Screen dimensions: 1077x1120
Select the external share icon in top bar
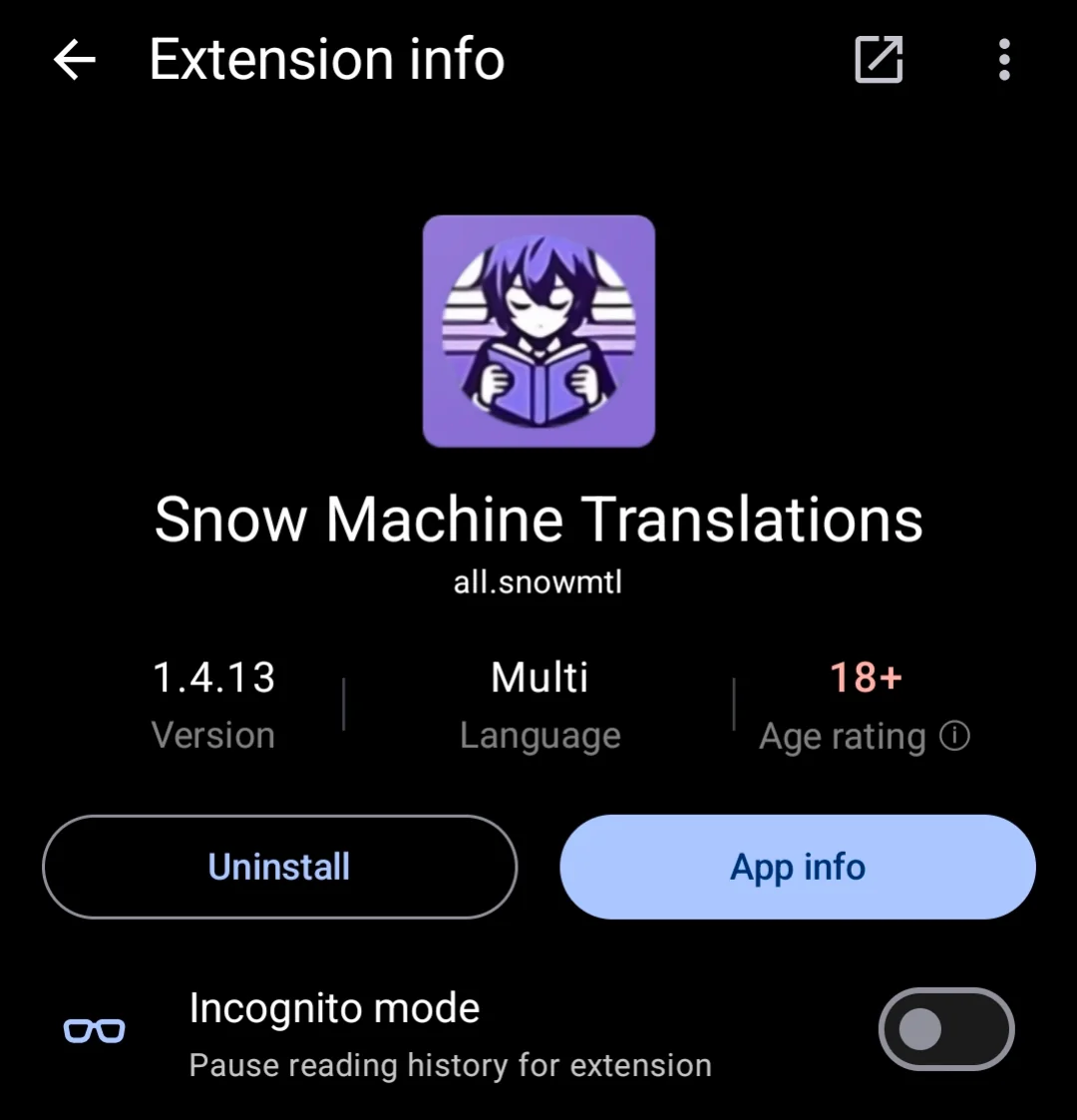click(x=879, y=60)
